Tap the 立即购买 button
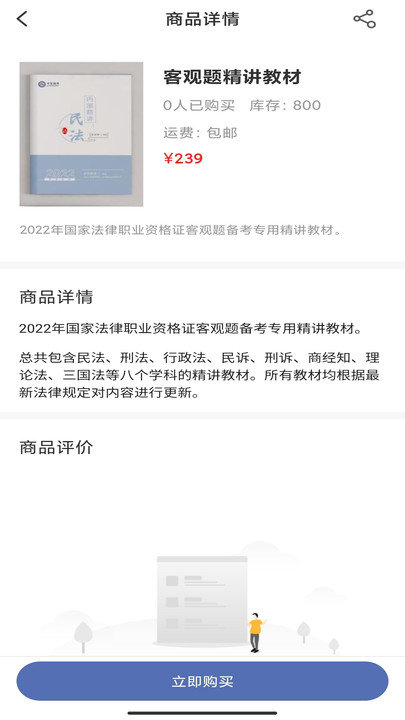This screenshot has width=405, height=720. pyautogui.click(x=202, y=681)
